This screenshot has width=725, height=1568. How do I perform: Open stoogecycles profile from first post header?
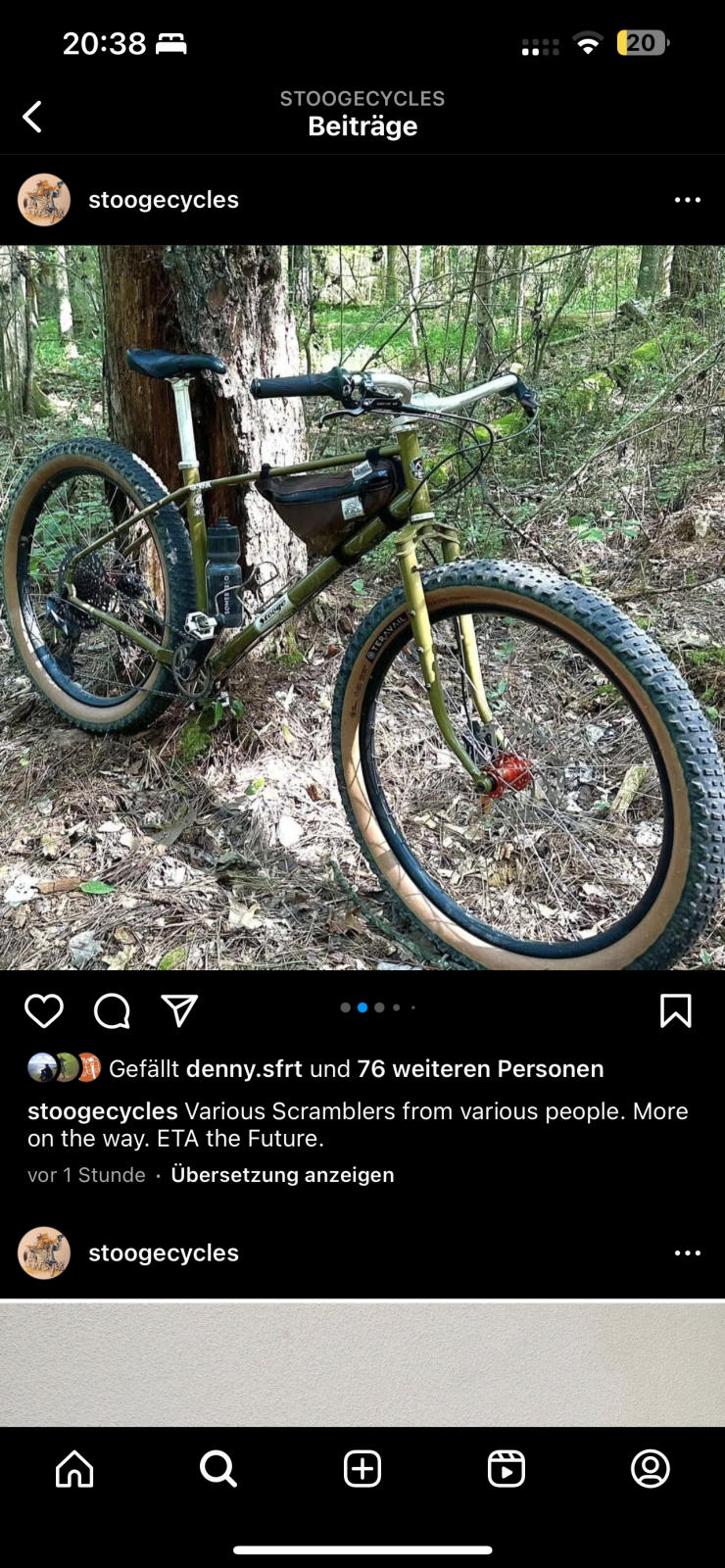click(163, 200)
